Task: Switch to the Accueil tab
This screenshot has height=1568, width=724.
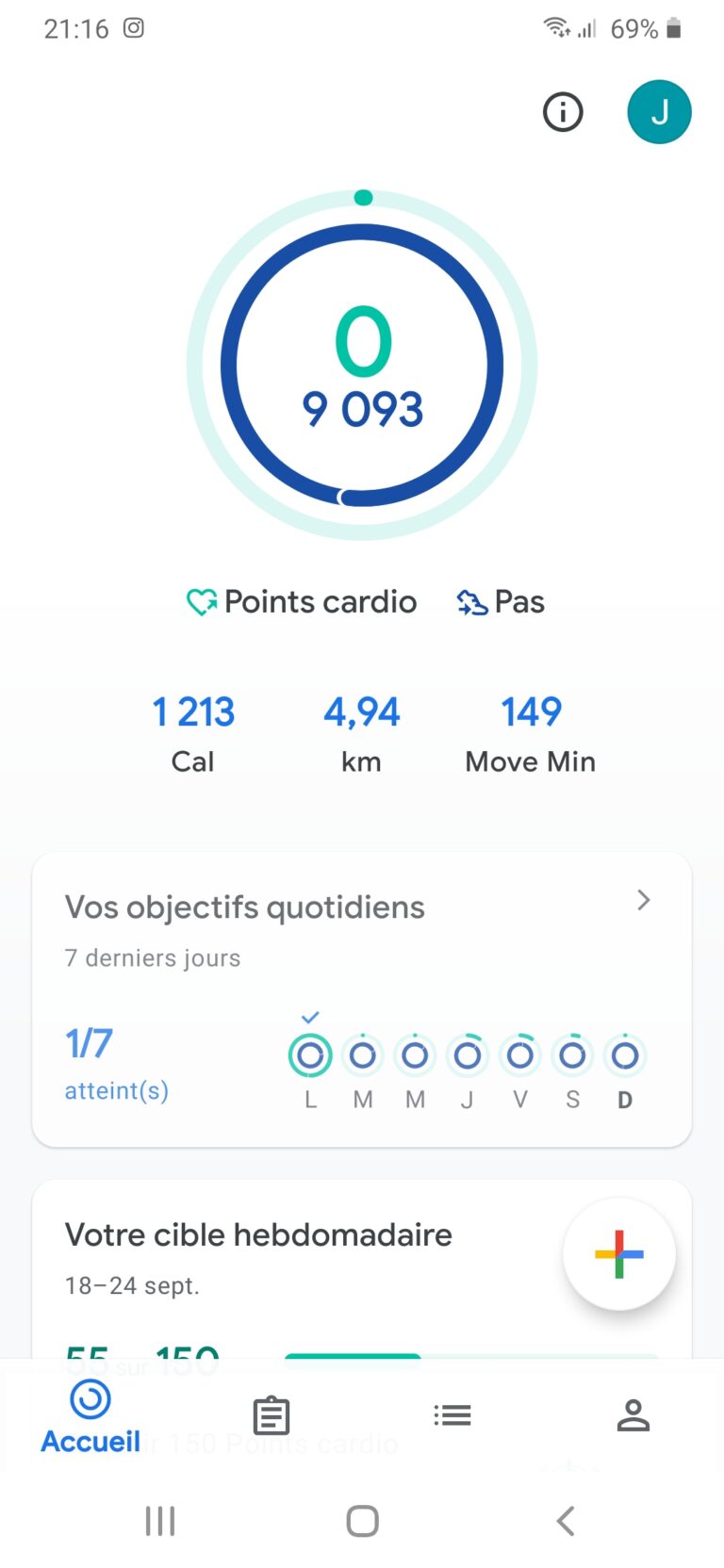Action: pos(90,1416)
